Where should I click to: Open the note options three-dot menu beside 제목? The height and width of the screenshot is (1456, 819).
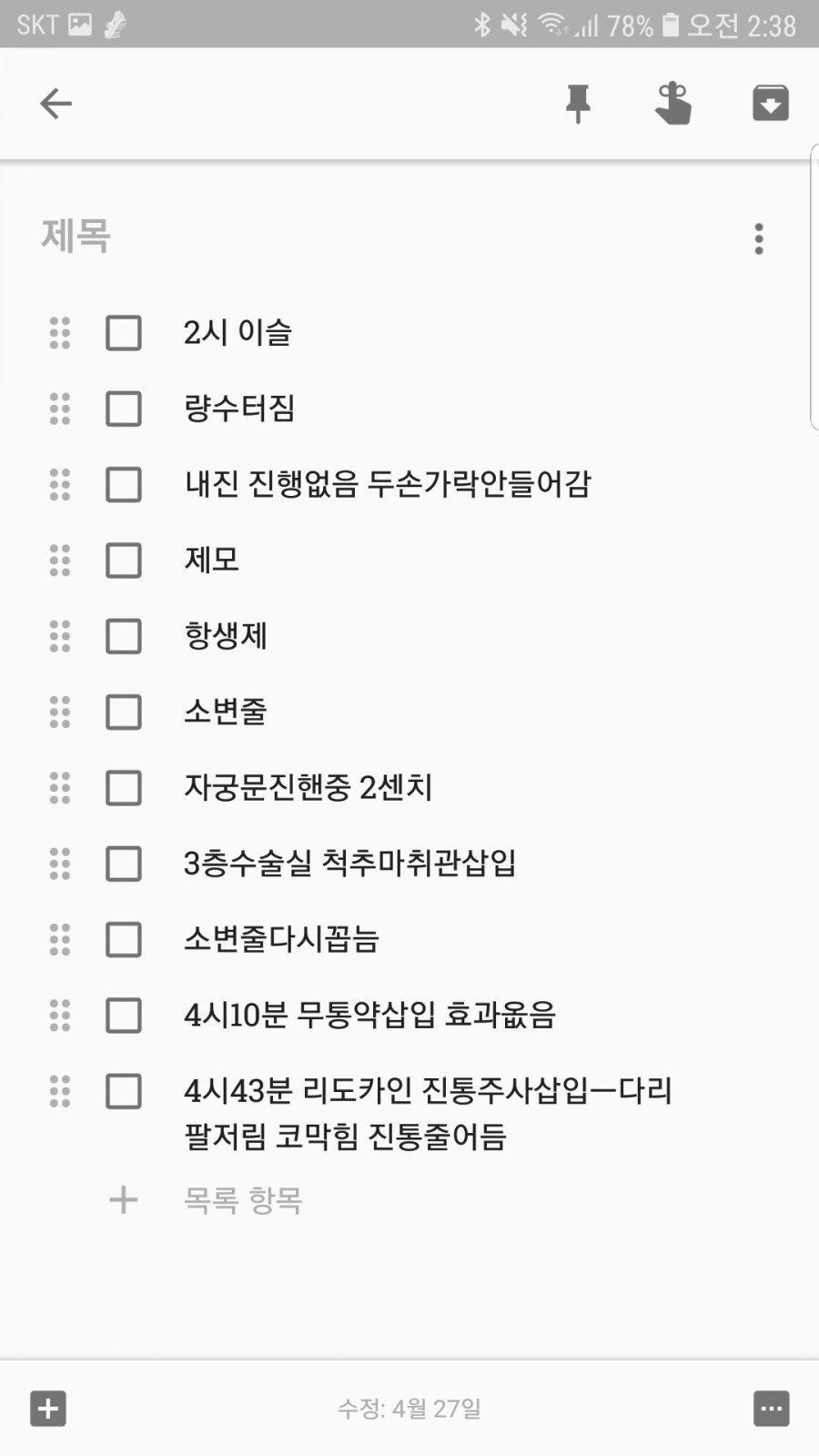click(x=758, y=239)
